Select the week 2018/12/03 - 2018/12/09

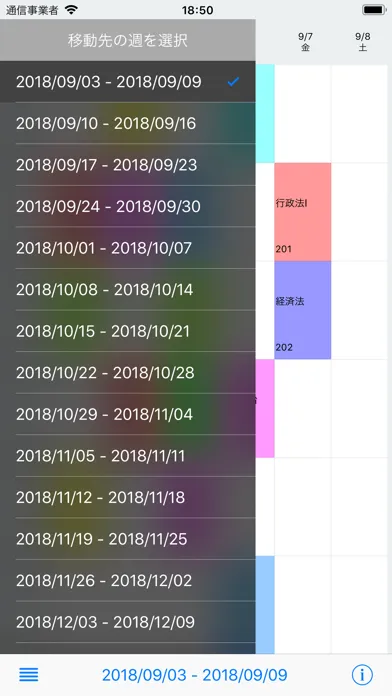click(127, 622)
